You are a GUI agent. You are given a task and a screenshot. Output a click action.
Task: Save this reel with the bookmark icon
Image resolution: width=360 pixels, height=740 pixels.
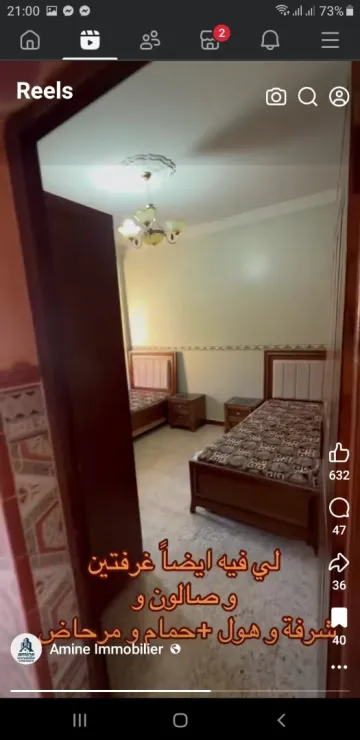click(339, 618)
